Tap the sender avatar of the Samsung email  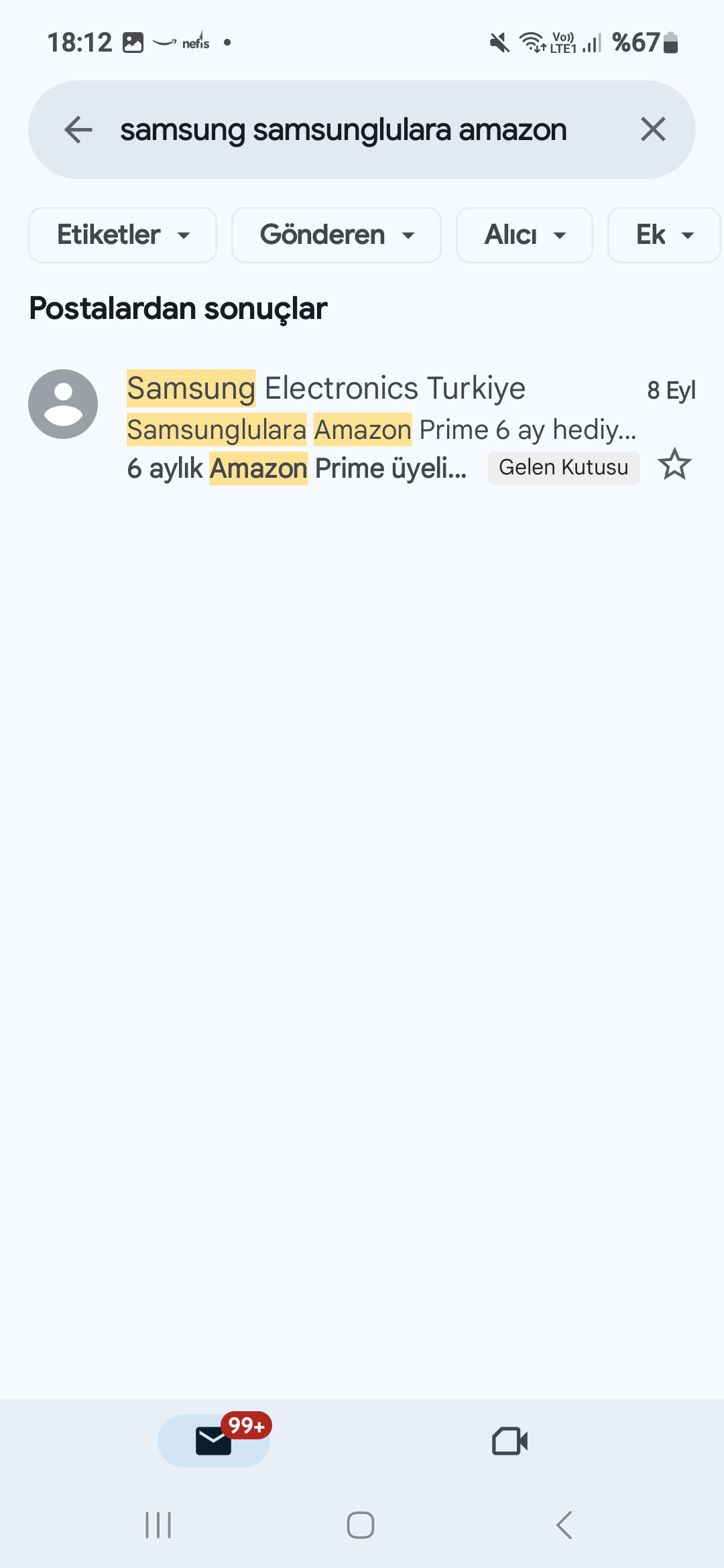(63, 404)
